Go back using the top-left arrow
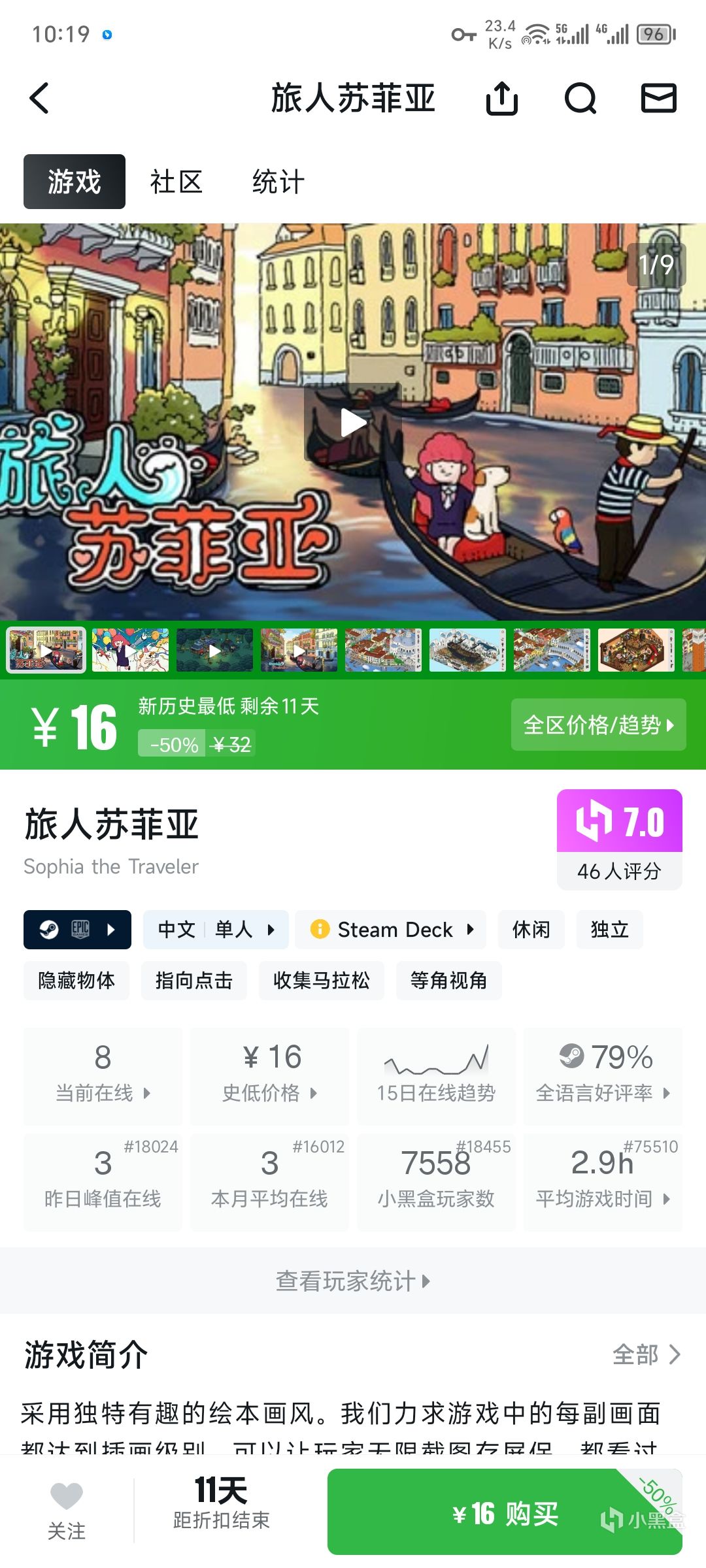706x1568 pixels. pyautogui.click(x=40, y=99)
